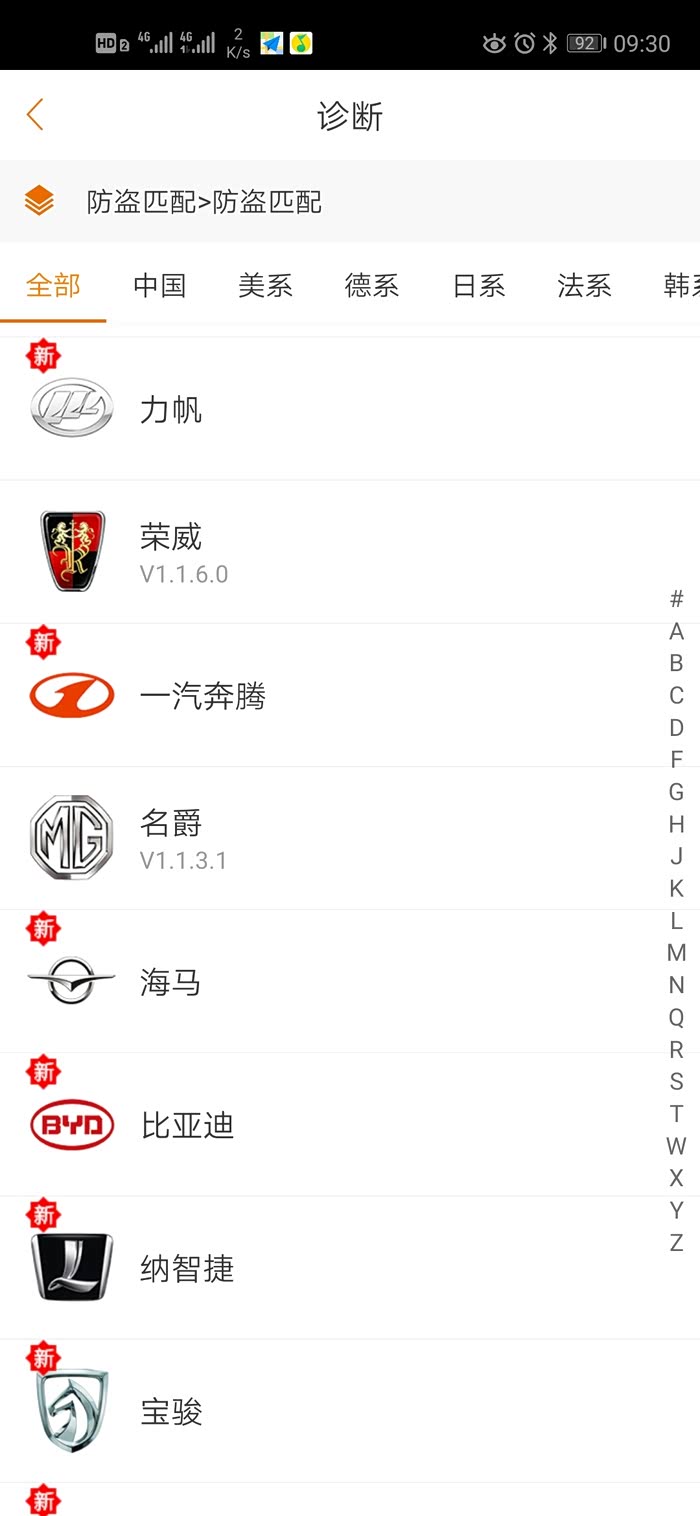
Task: Select the 全部 tab
Action: [53, 286]
